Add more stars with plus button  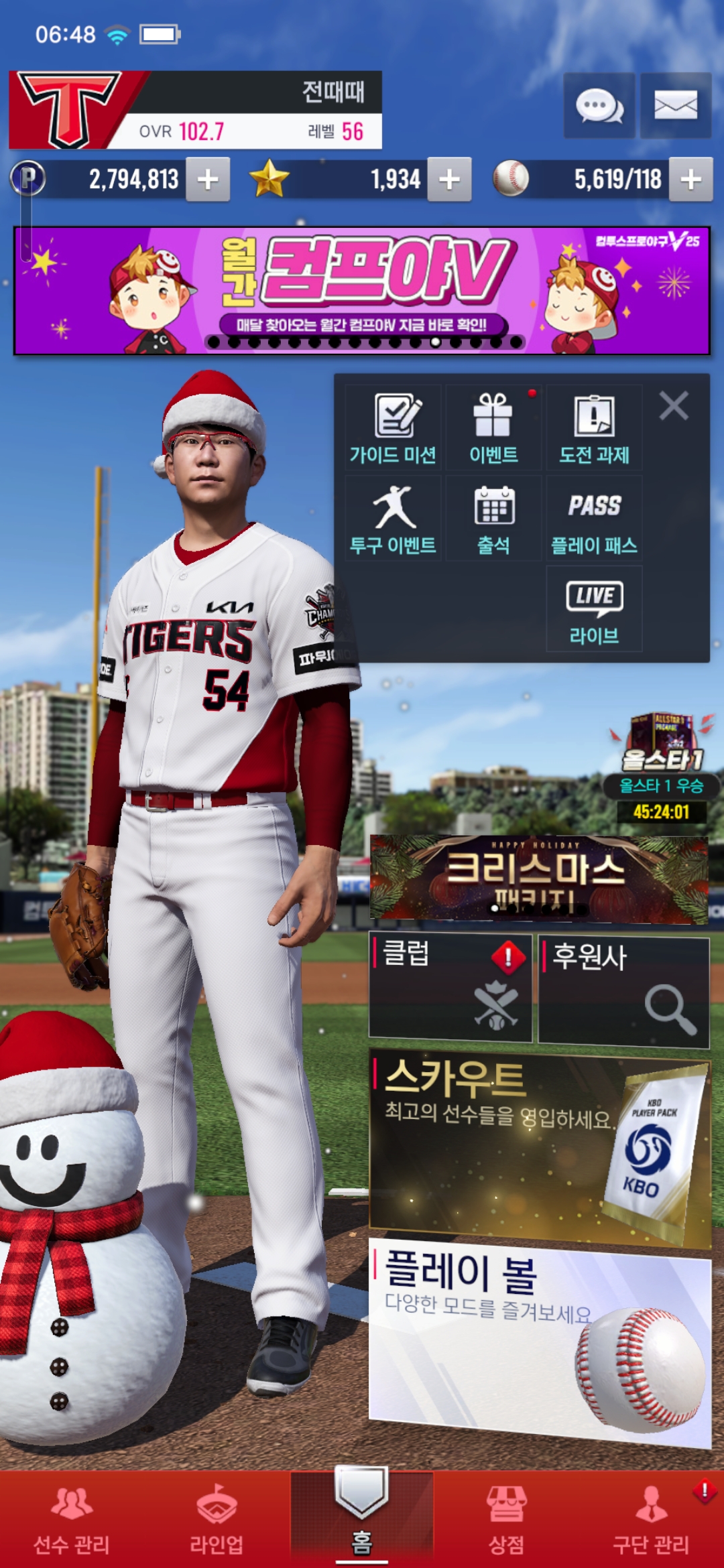[x=449, y=179]
